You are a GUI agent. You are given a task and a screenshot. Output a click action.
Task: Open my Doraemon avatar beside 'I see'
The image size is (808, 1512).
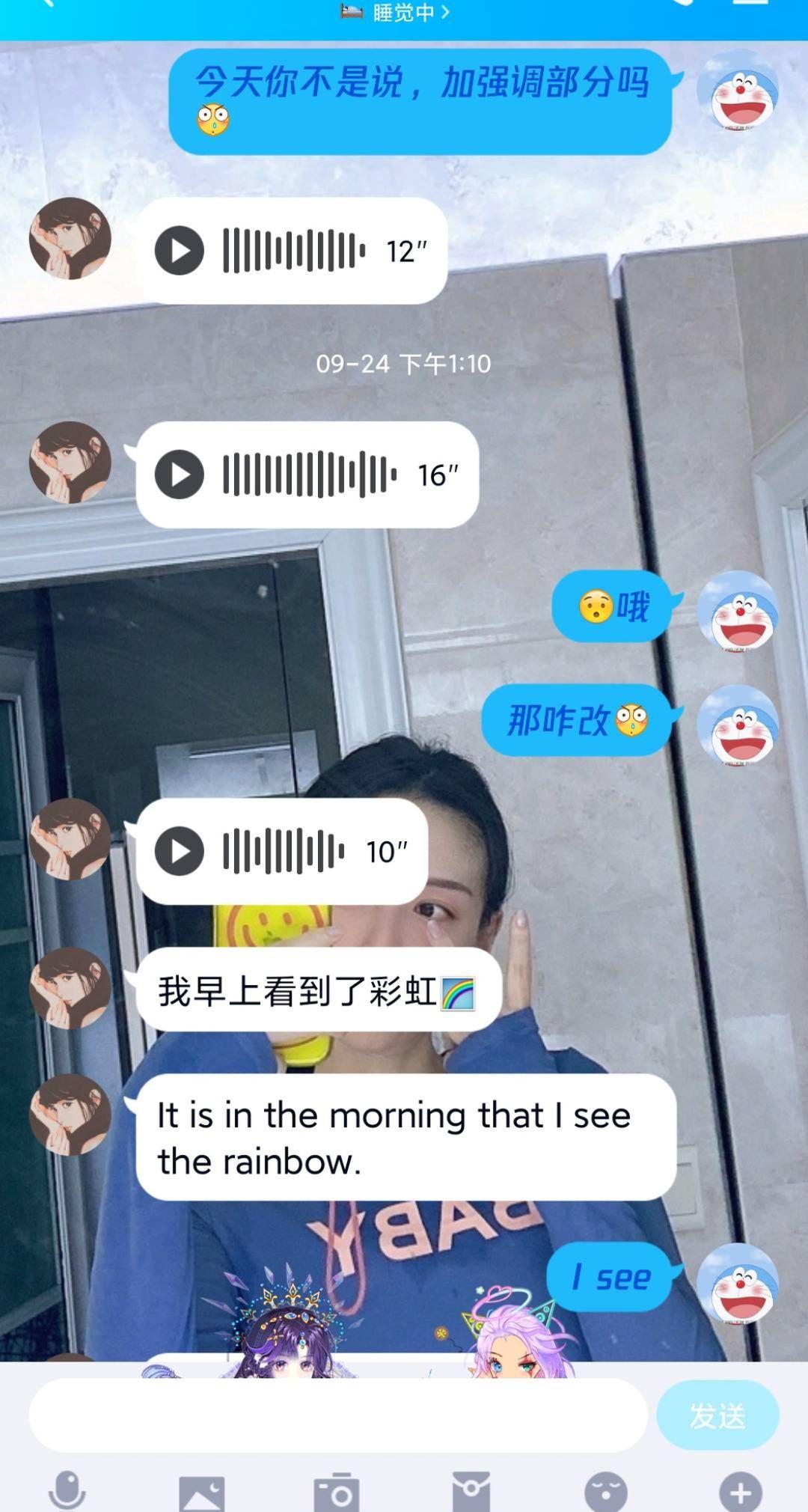point(738,1284)
